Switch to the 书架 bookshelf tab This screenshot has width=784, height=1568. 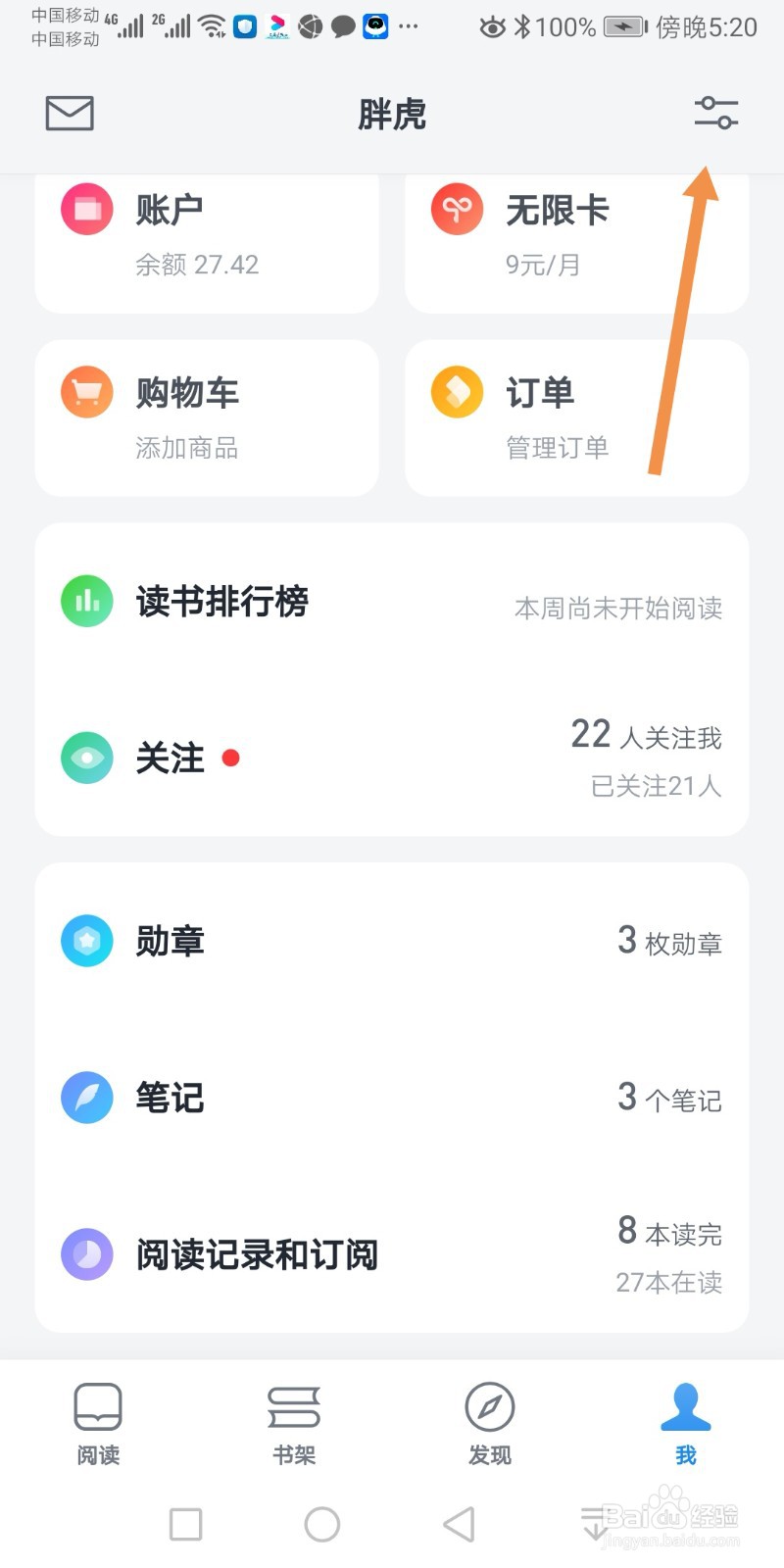(294, 1423)
